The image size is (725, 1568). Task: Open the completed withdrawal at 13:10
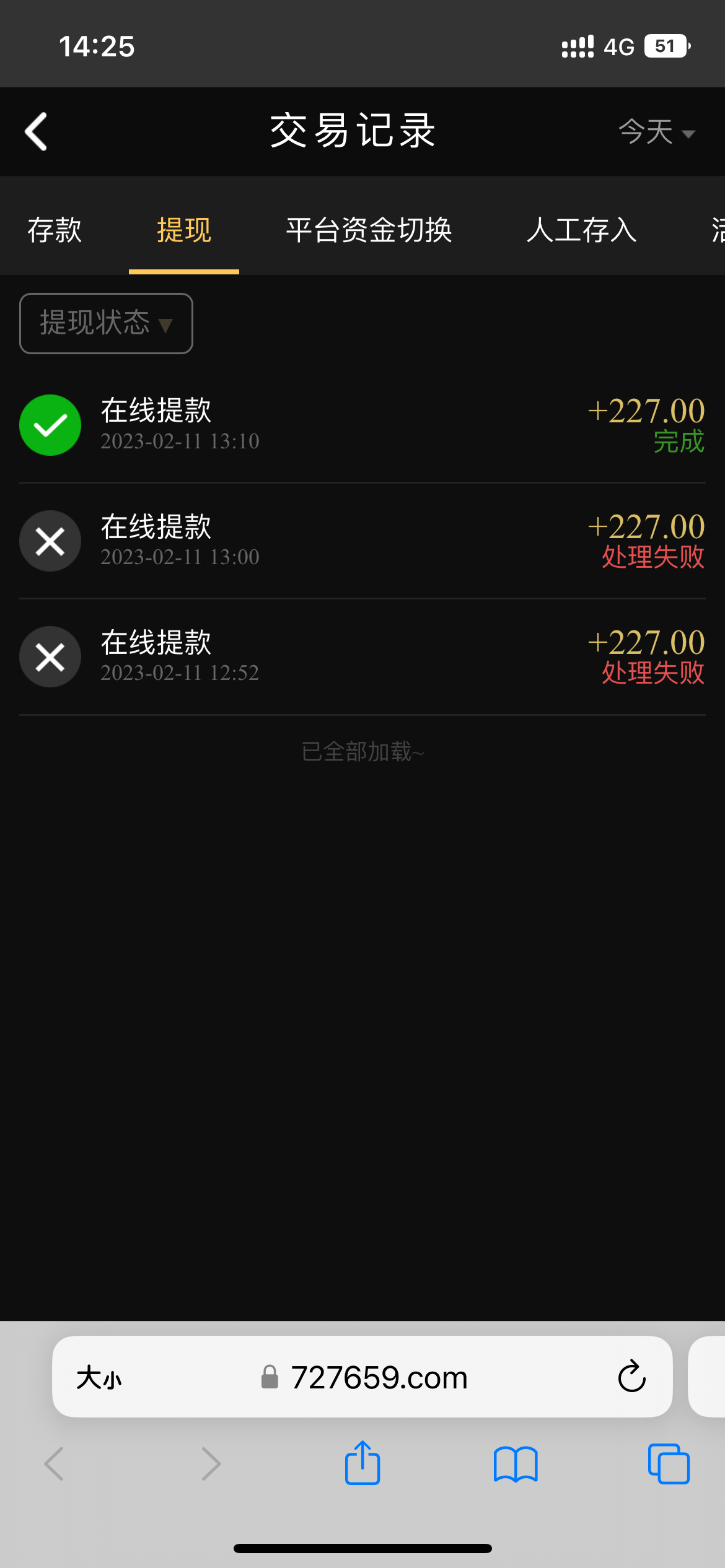pos(362,425)
